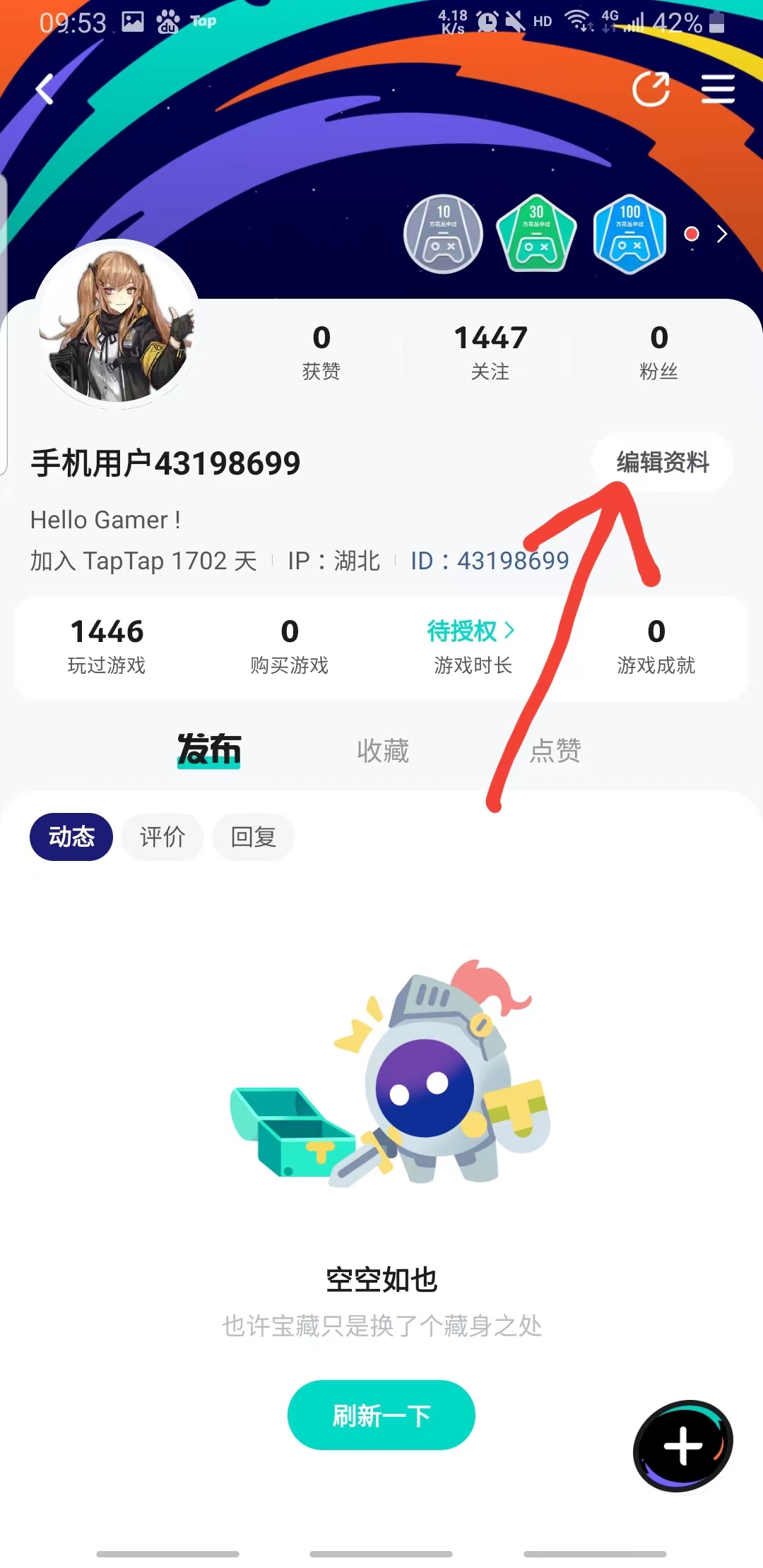
Task: View the 粉丝 followers list
Action: 658,352
